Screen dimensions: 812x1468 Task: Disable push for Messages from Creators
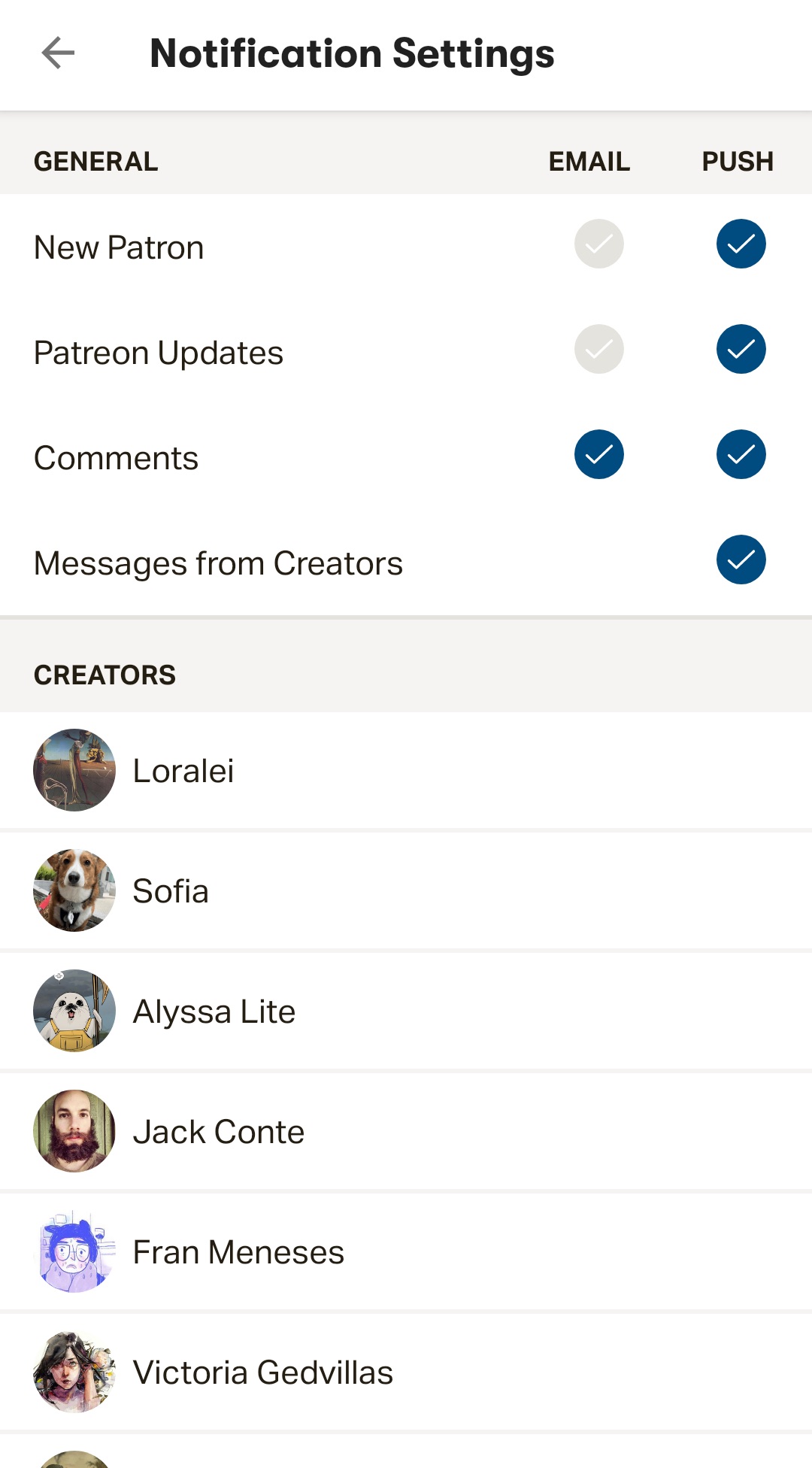click(x=741, y=560)
